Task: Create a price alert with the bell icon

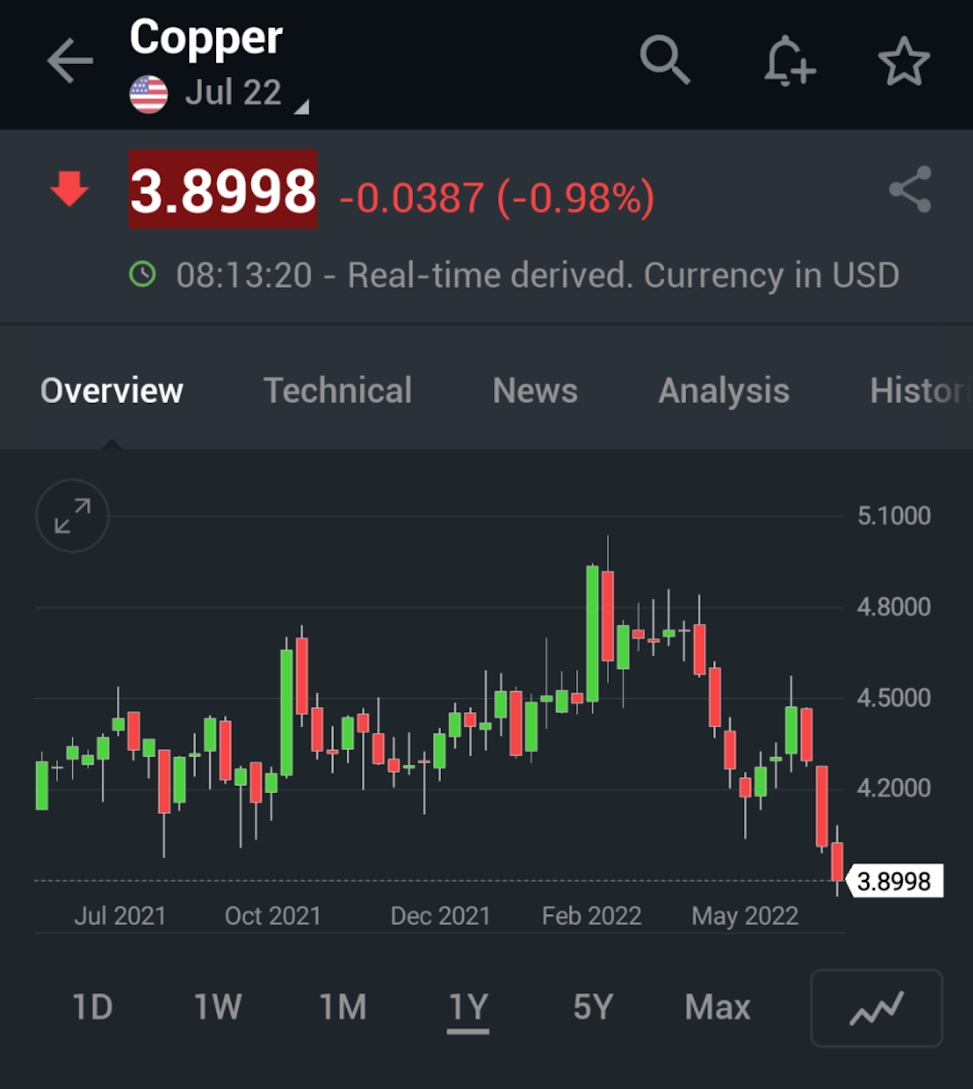Action: click(789, 61)
